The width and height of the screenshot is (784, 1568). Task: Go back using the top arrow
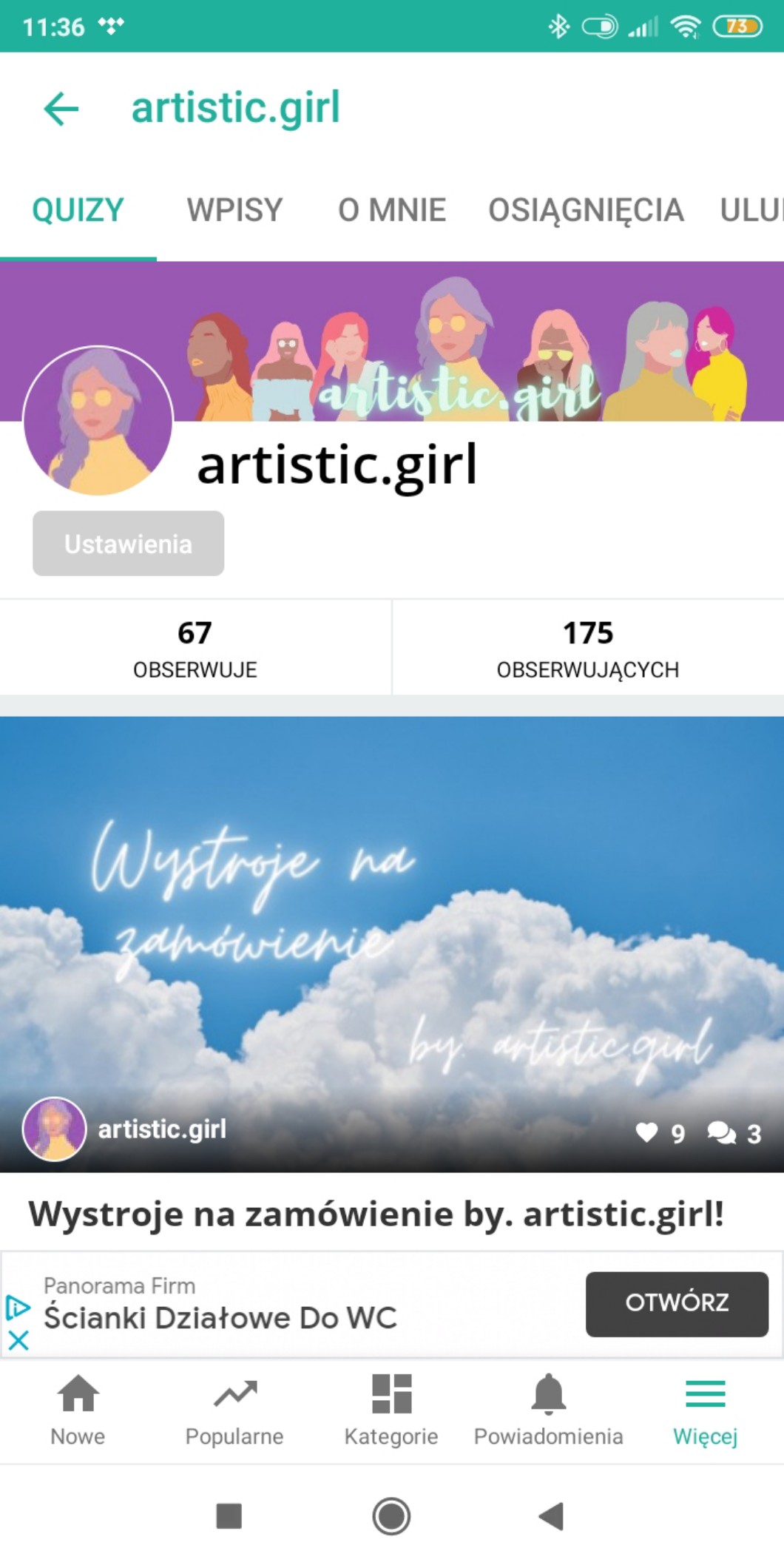click(x=61, y=109)
